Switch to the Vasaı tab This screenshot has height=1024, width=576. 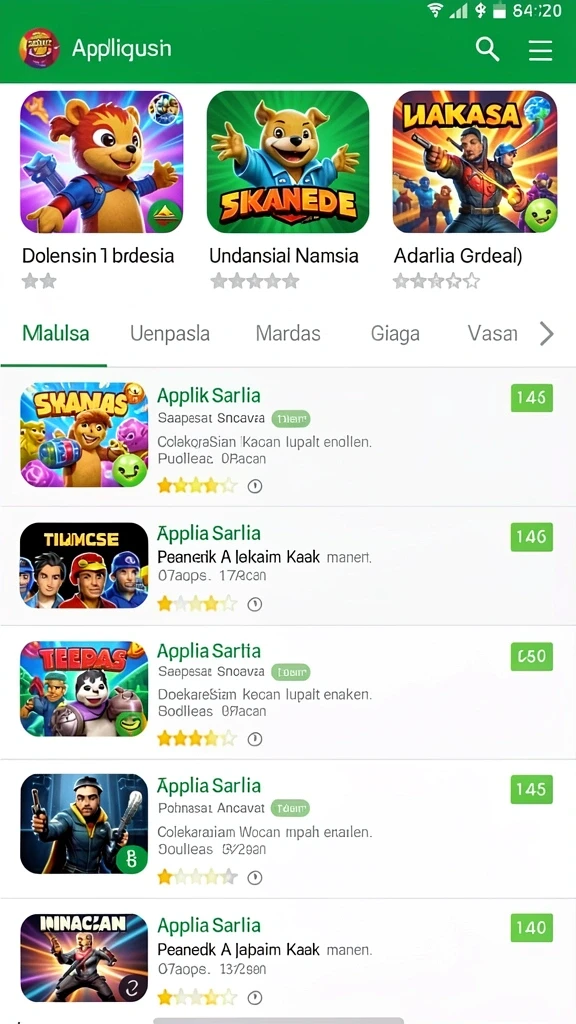[x=492, y=334]
